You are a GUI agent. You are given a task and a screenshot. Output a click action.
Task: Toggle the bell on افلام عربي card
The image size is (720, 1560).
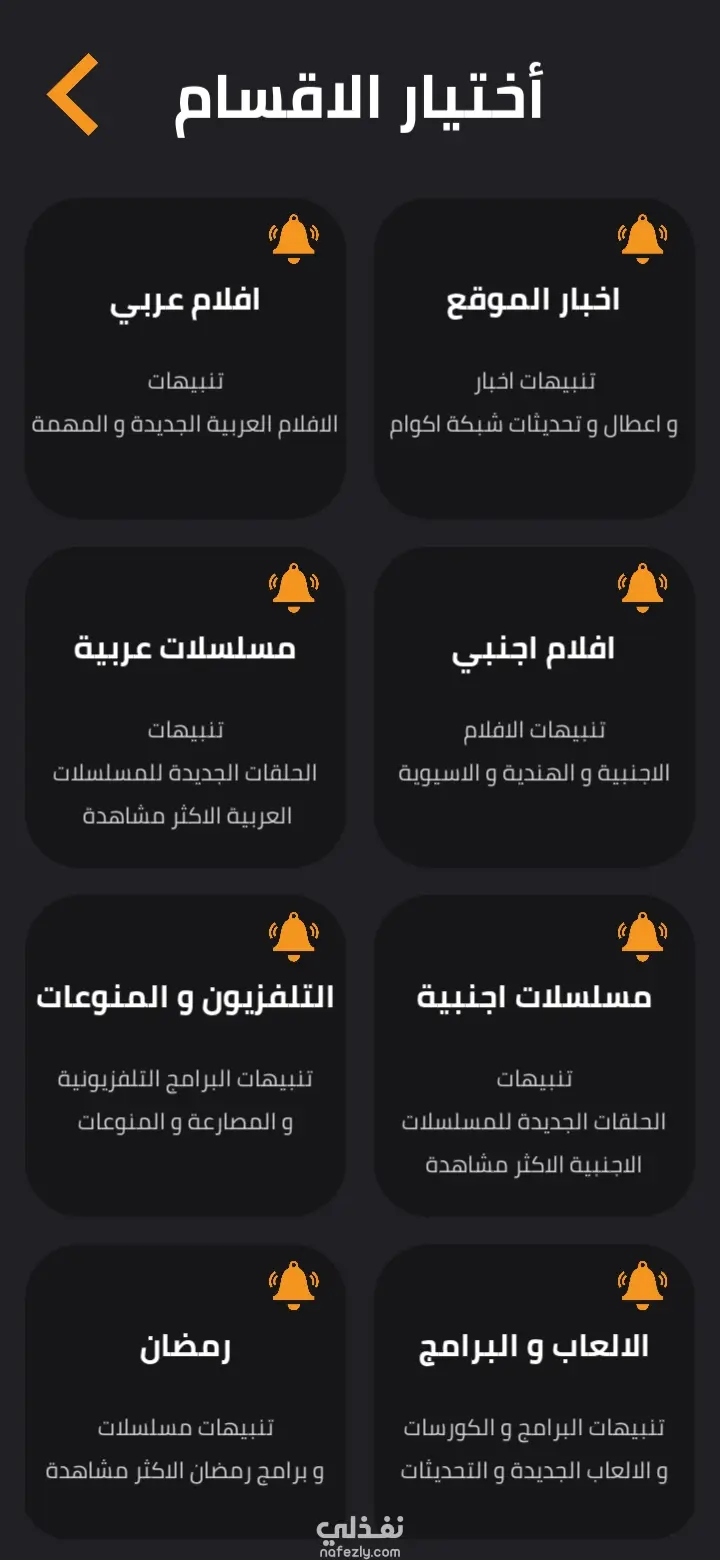tap(293, 239)
